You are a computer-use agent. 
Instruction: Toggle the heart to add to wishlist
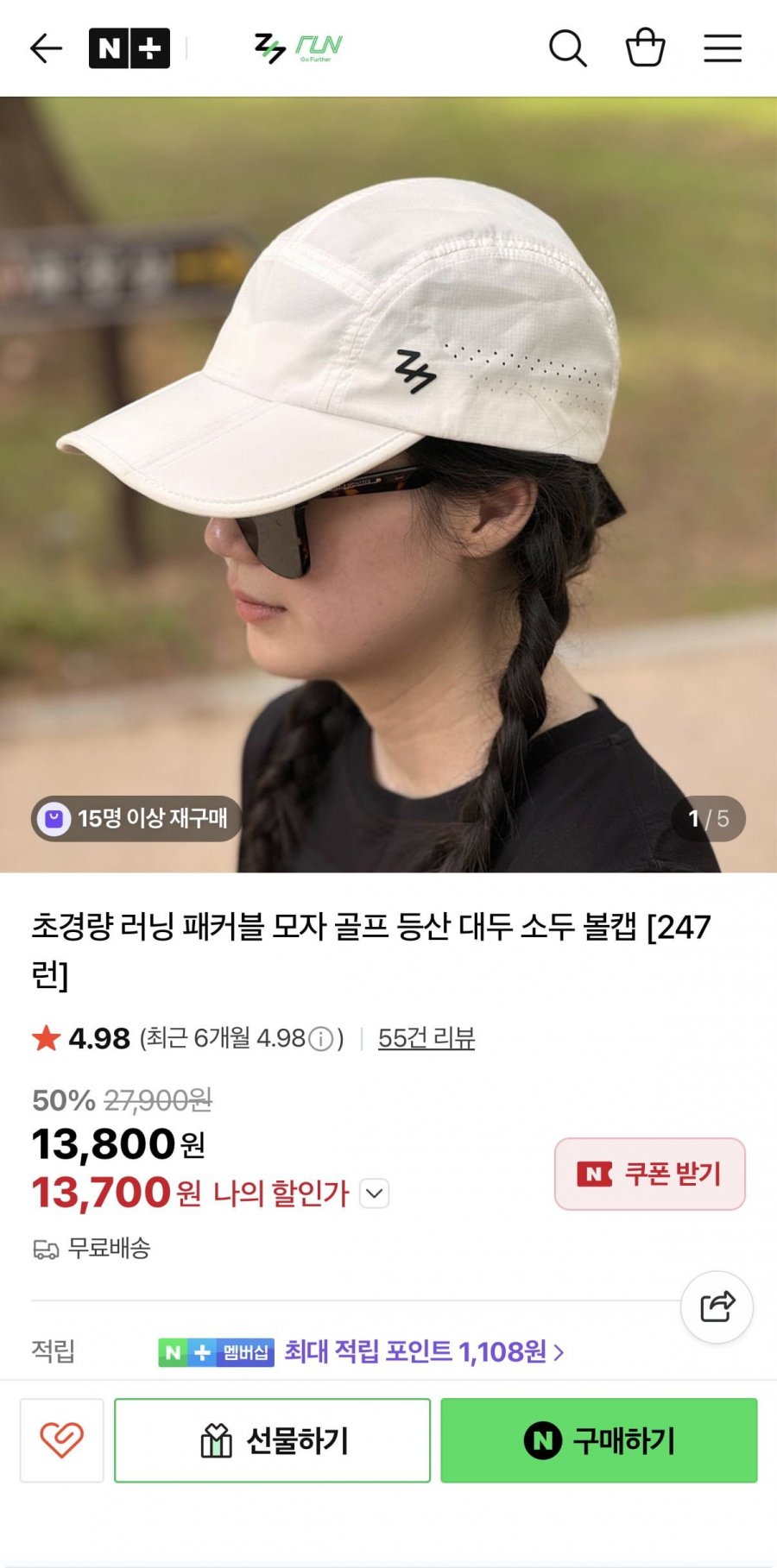[60, 1439]
